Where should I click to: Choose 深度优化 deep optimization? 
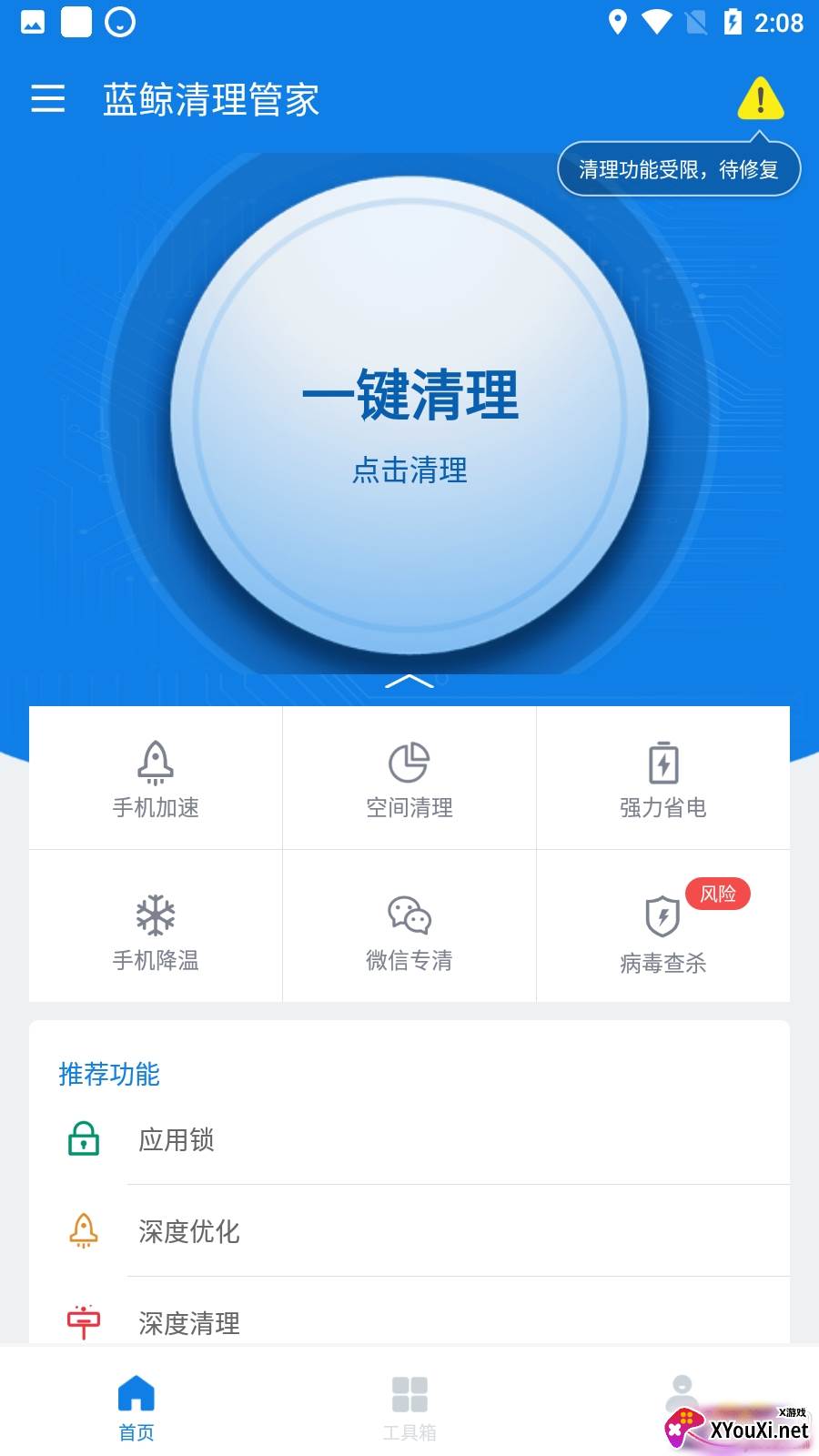click(409, 1231)
